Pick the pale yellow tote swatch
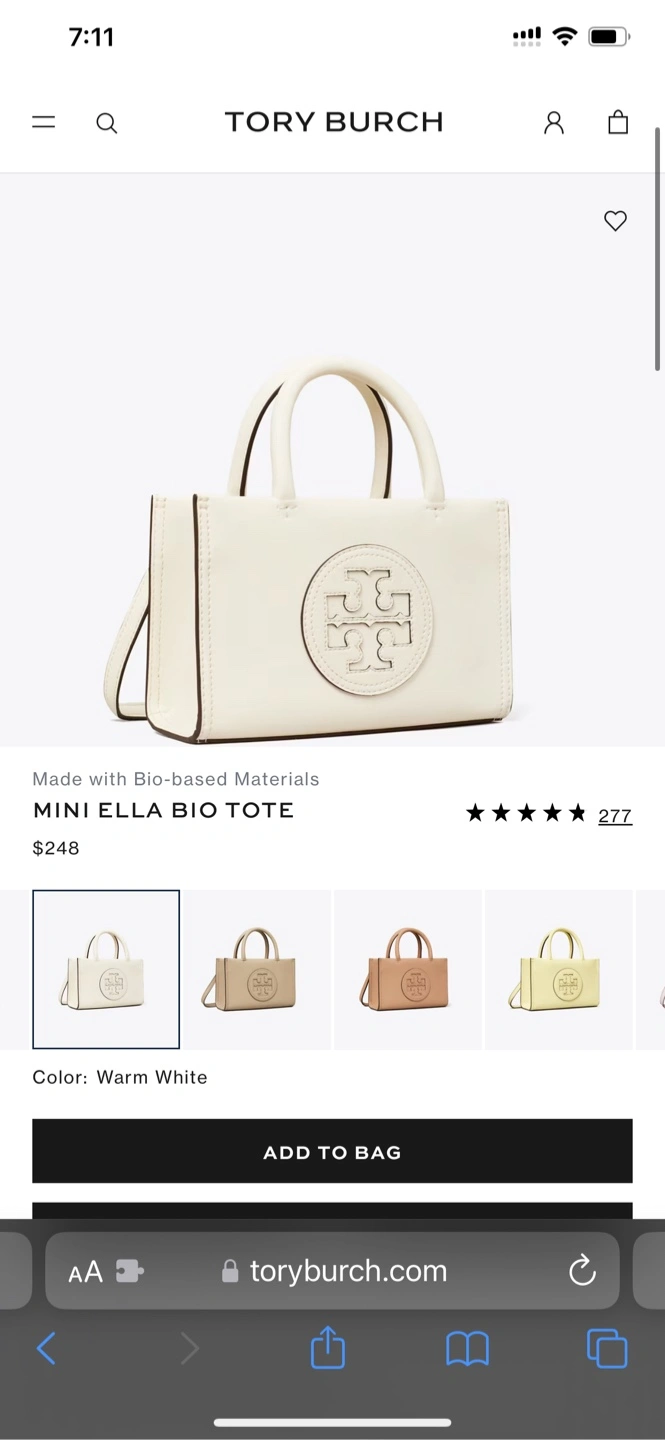665x1440 pixels. [x=559, y=969]
